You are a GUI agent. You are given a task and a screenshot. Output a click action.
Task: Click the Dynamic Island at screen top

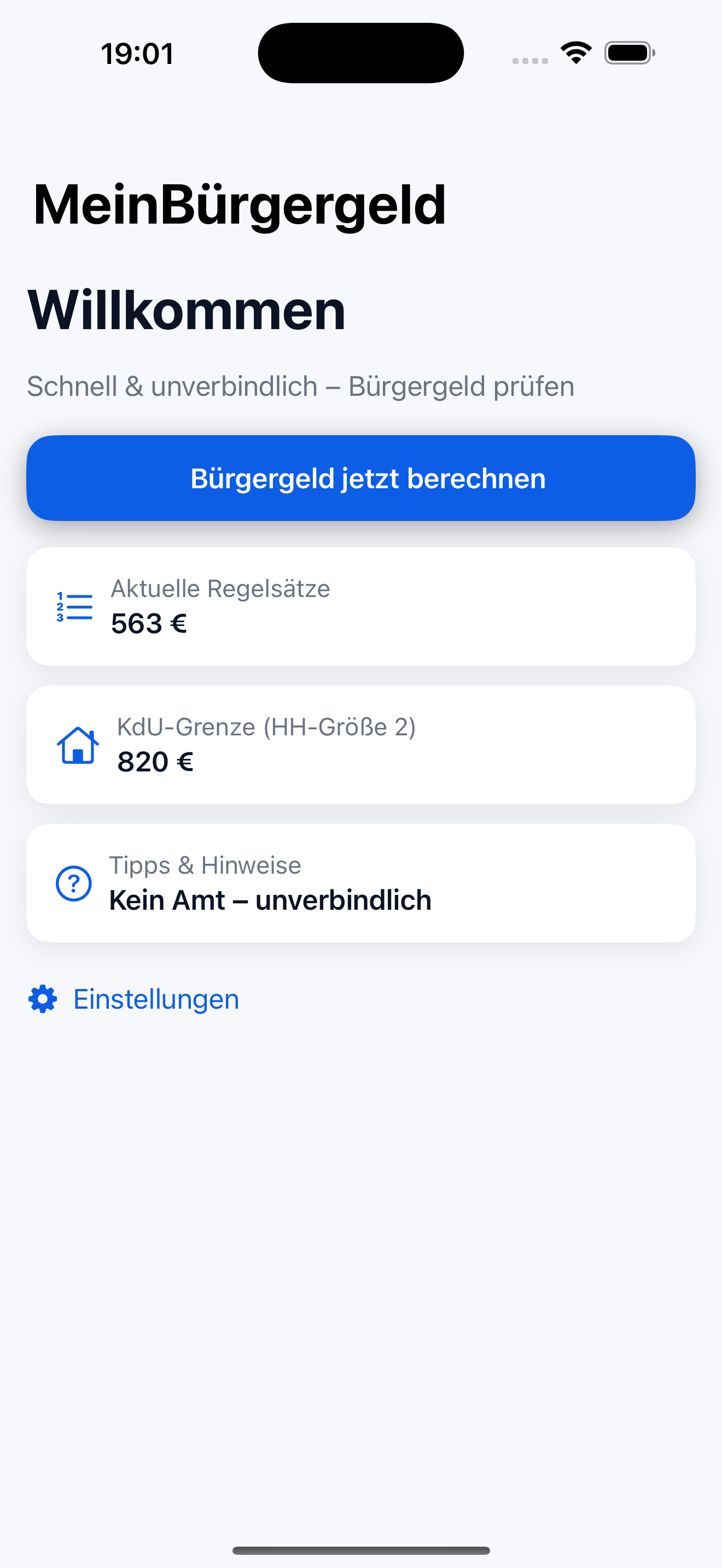coord(360,52)
